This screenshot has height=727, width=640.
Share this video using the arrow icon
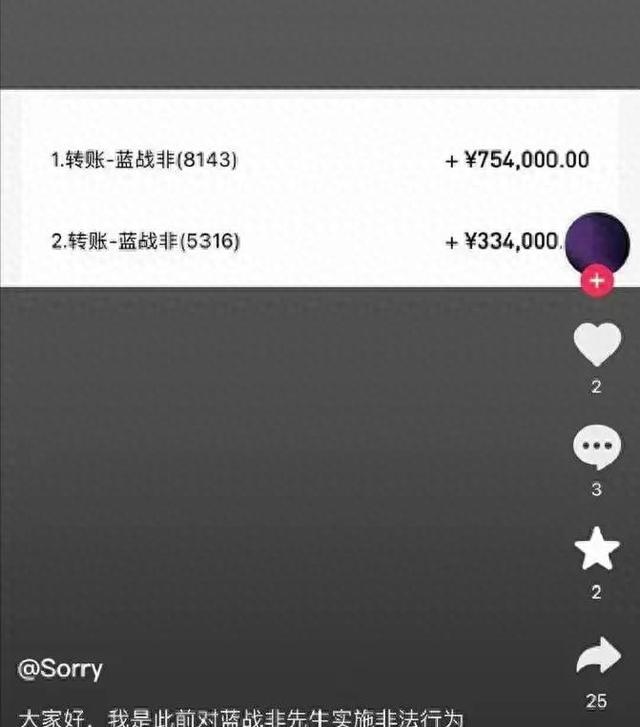(597, 657)
